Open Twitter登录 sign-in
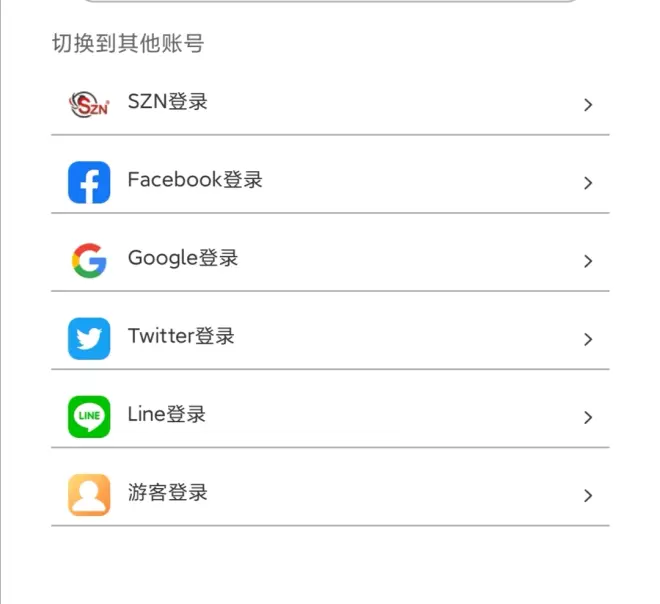The width and height of the screenshot is (660, 604). tap(329, 337)
